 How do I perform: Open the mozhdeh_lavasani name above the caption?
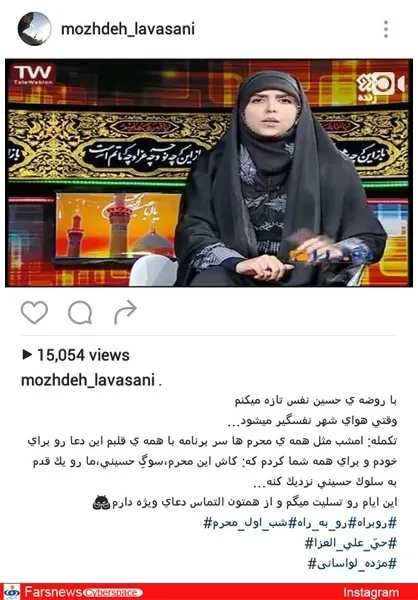tap(88, 380)
